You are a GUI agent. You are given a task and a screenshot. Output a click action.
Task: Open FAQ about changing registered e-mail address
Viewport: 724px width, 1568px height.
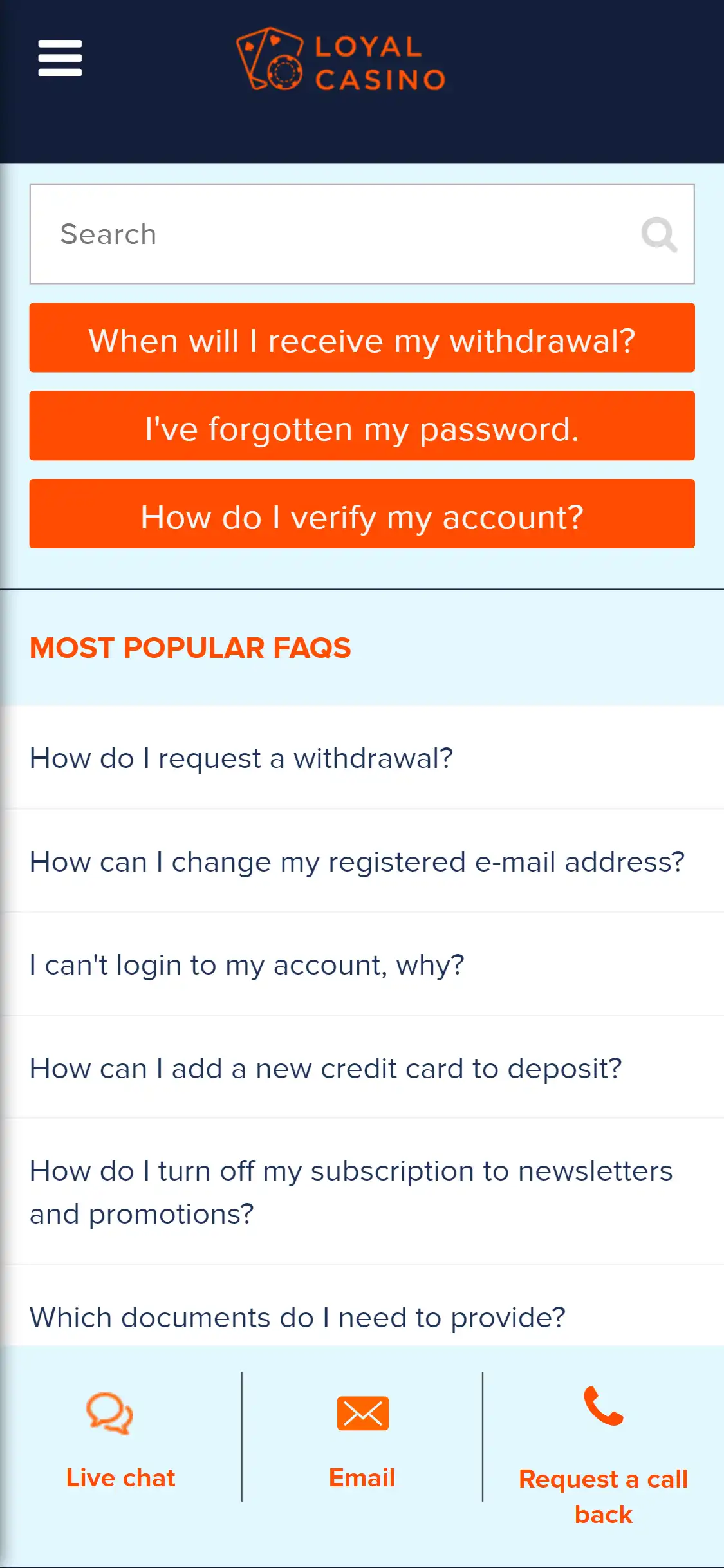pyautogui.click(x=357, y=862)
